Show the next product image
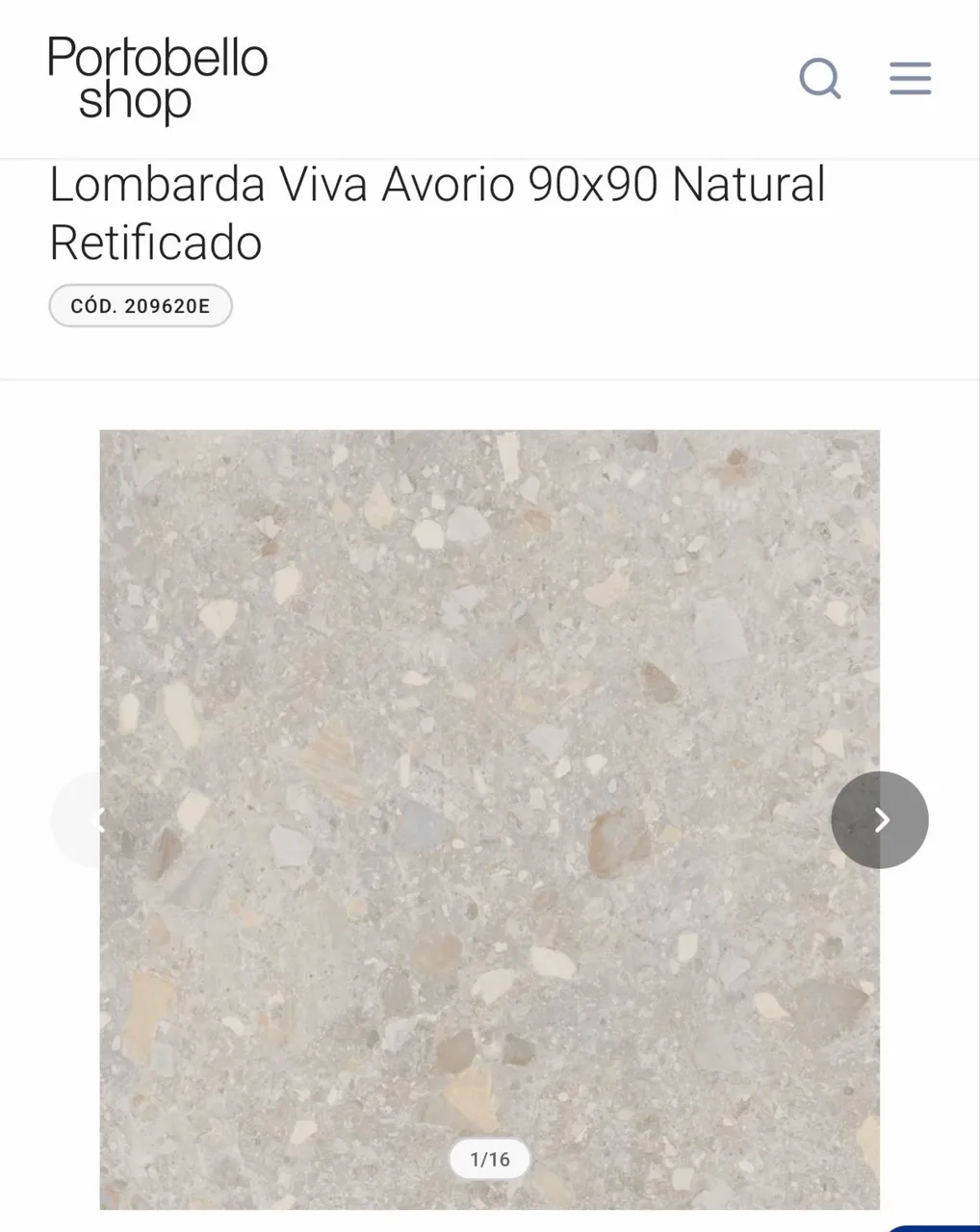The height and width of the screenshot is (1232, 980). click(880, 820)
